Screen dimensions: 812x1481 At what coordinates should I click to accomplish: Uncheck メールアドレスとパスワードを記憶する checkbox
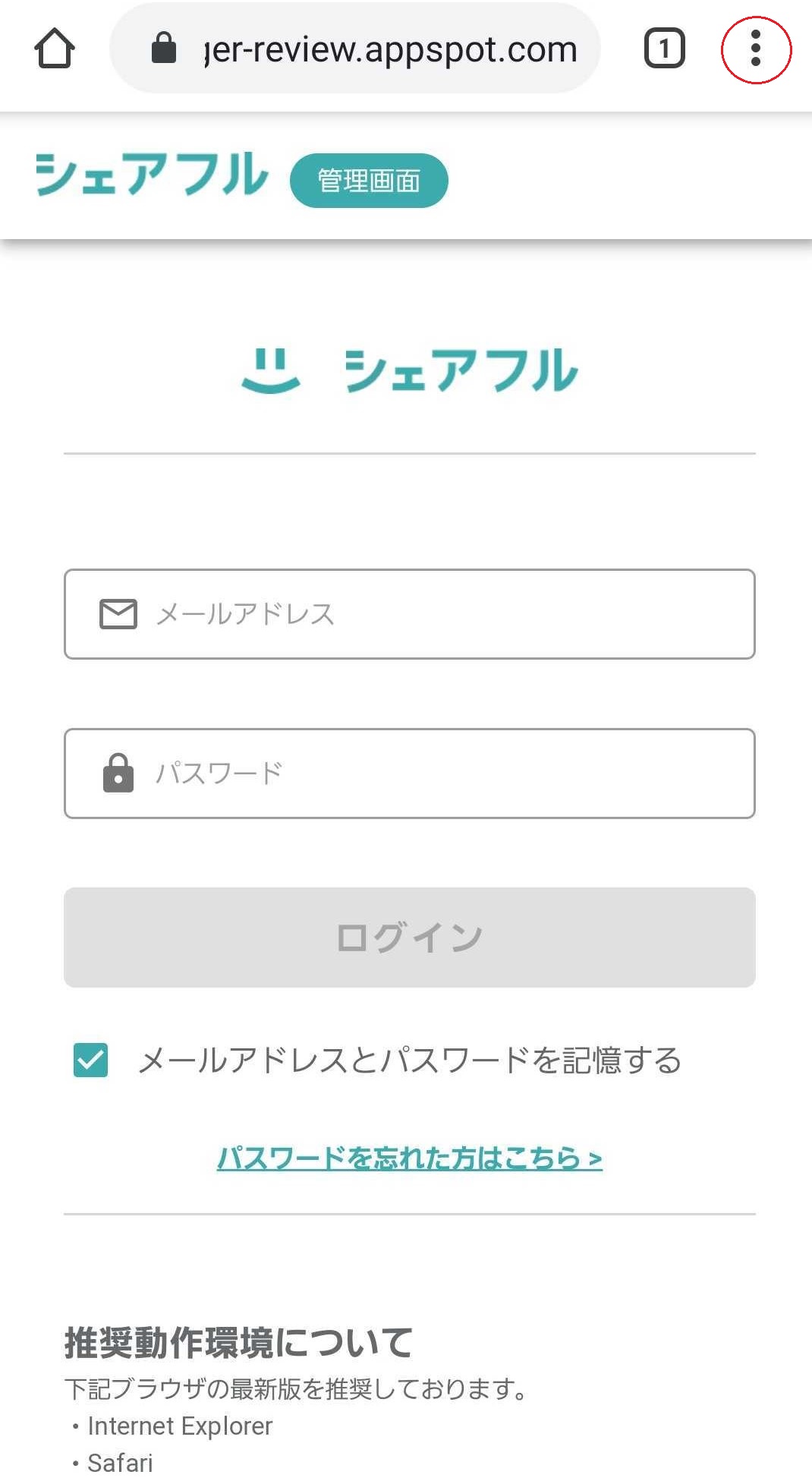click(x=91, y=1060)
